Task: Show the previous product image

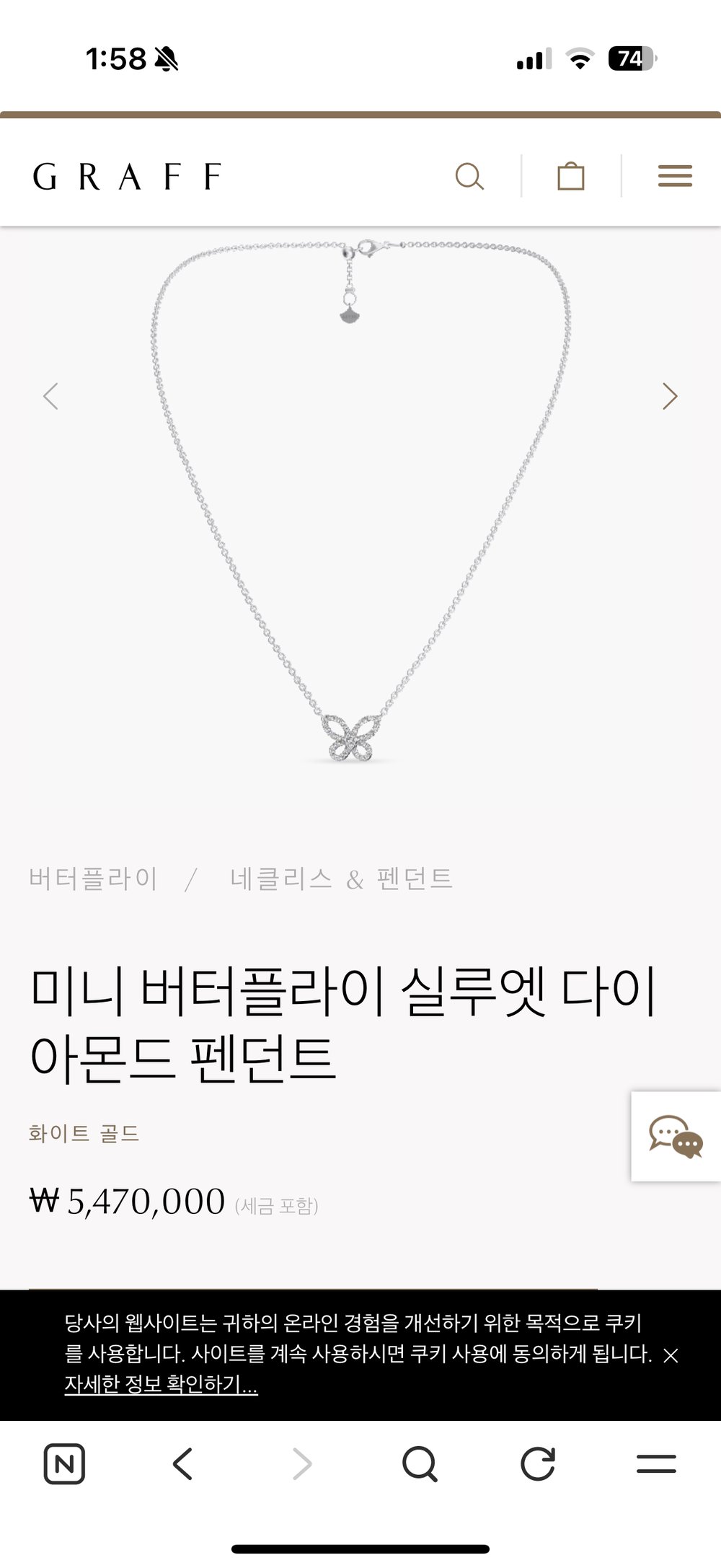Action: [x=50, y=396]
